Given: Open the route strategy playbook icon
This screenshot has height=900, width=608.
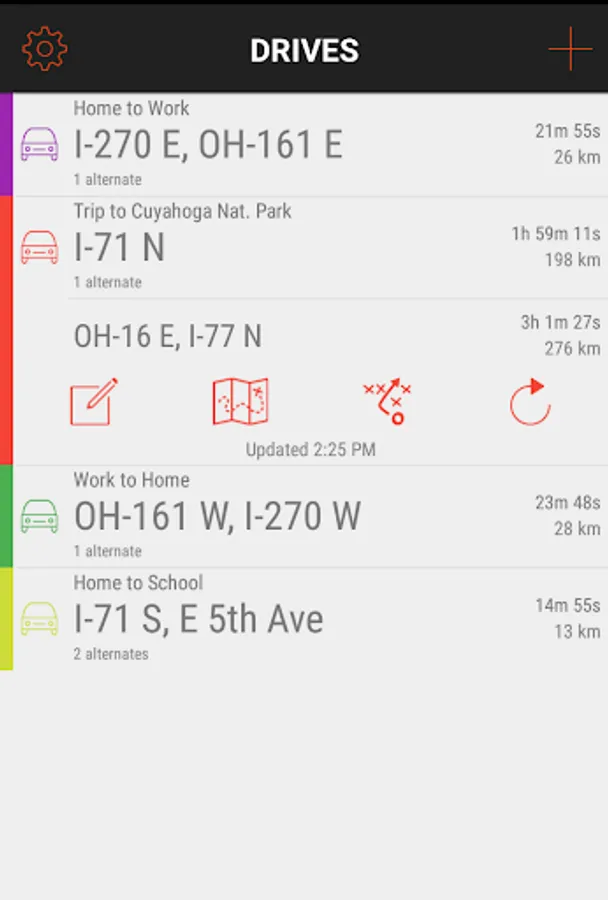Looking at the screenshot, I should click(x=387, y=402).
